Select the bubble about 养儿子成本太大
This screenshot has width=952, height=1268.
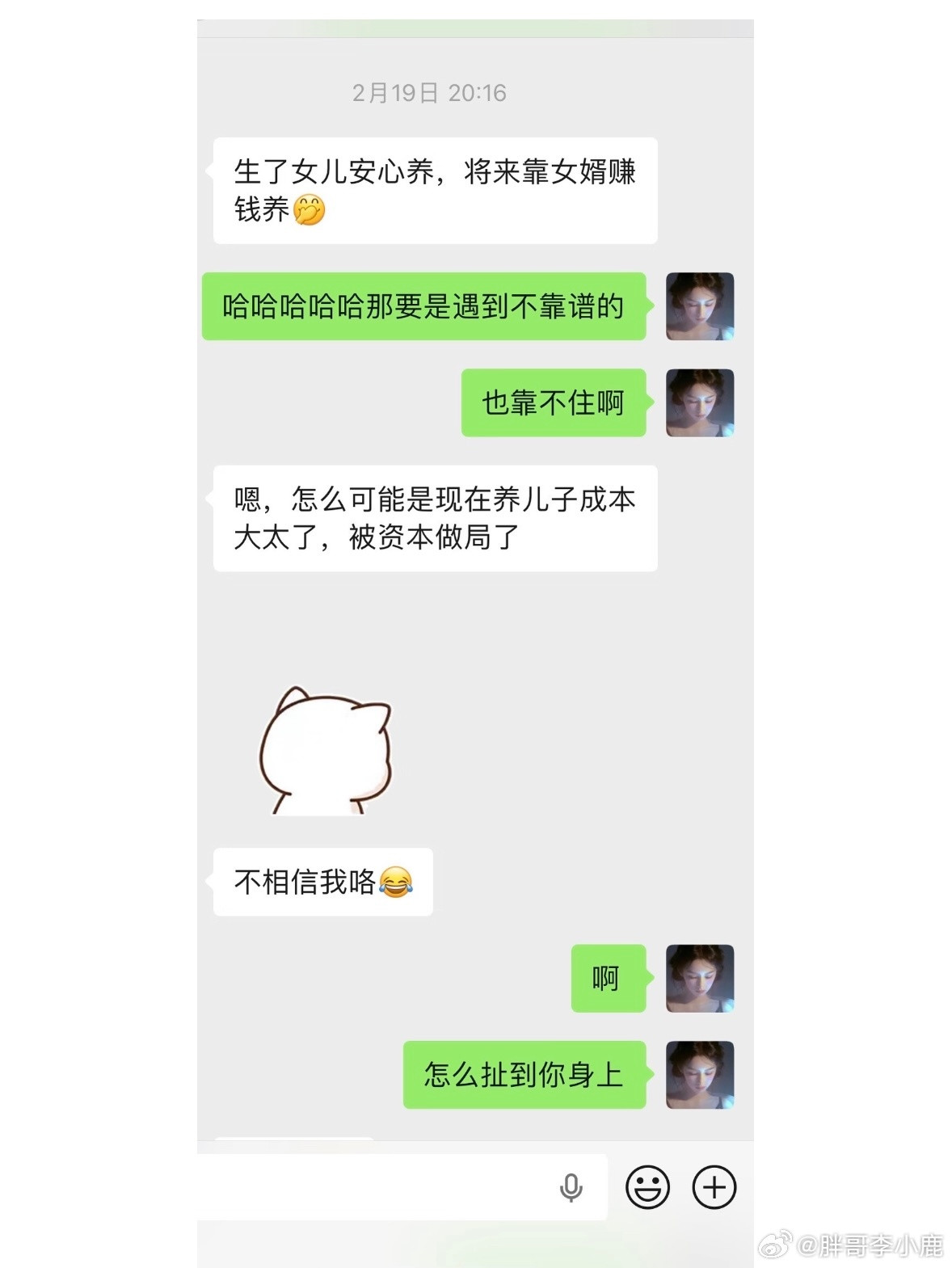pos(436,519)
